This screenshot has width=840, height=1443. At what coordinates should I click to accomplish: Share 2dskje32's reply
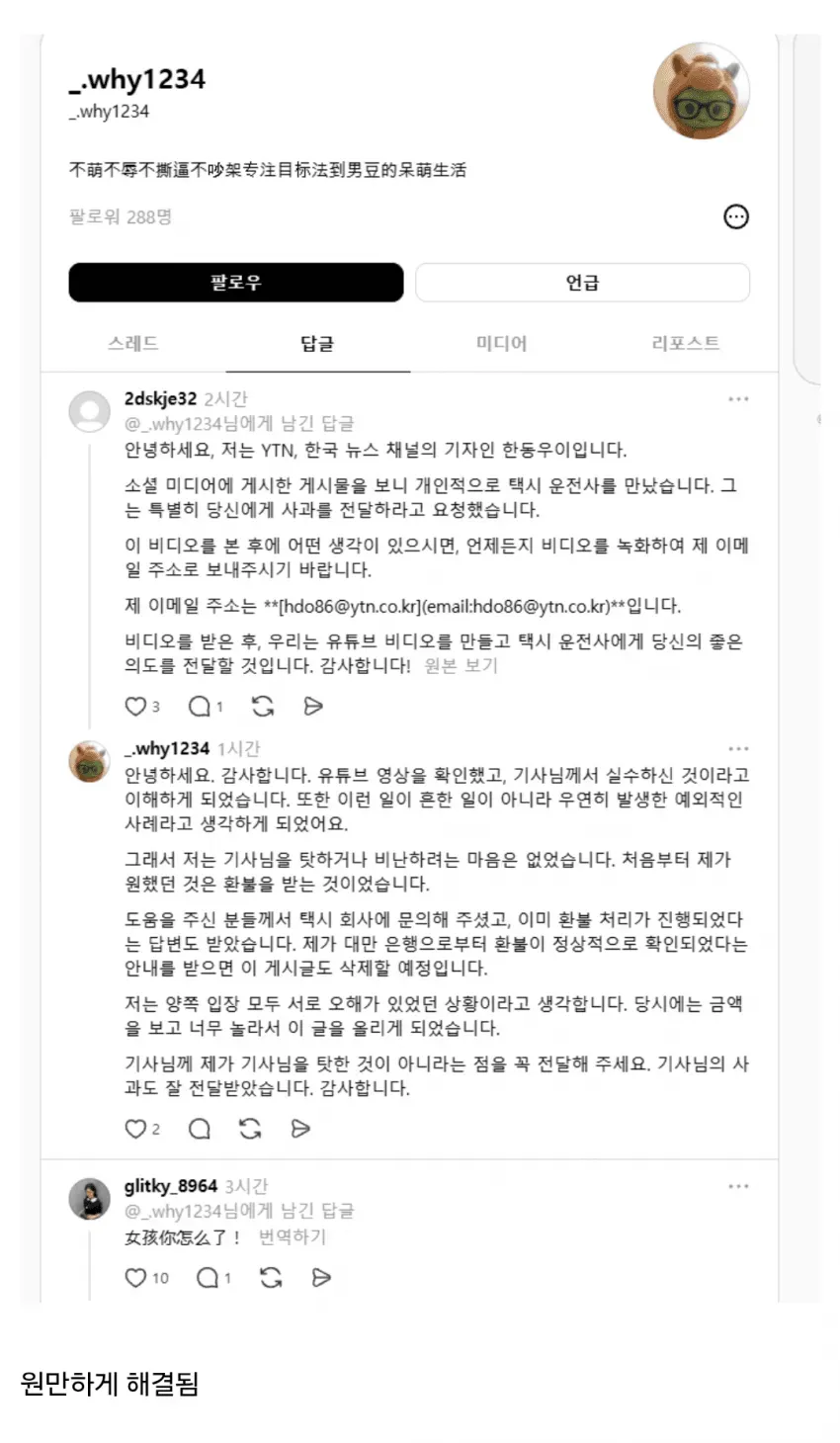pyautogui.click(x=313, y=706)
